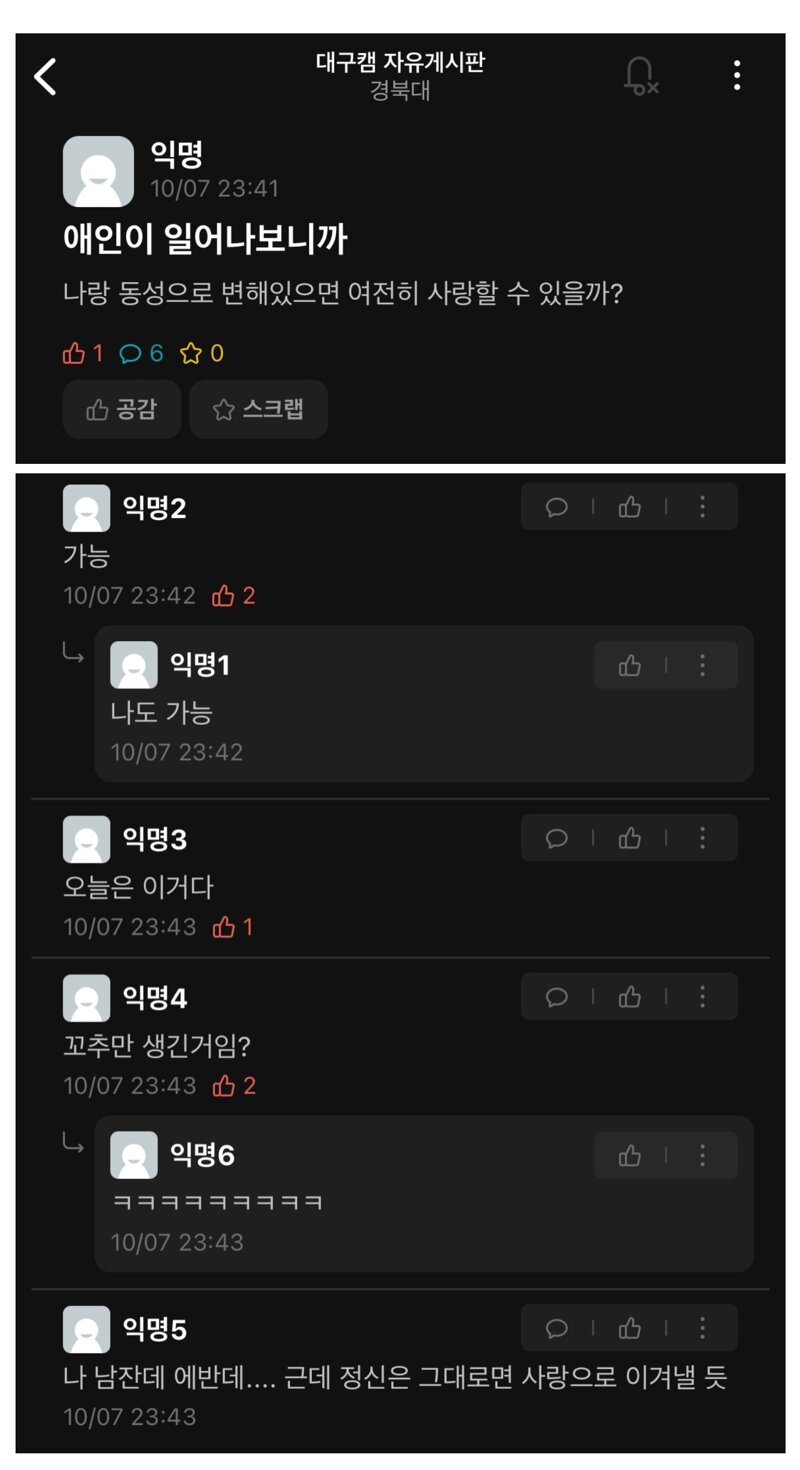800x1470 pixels.
Task: Like 익명4's comment
Action: click(630, 996)
